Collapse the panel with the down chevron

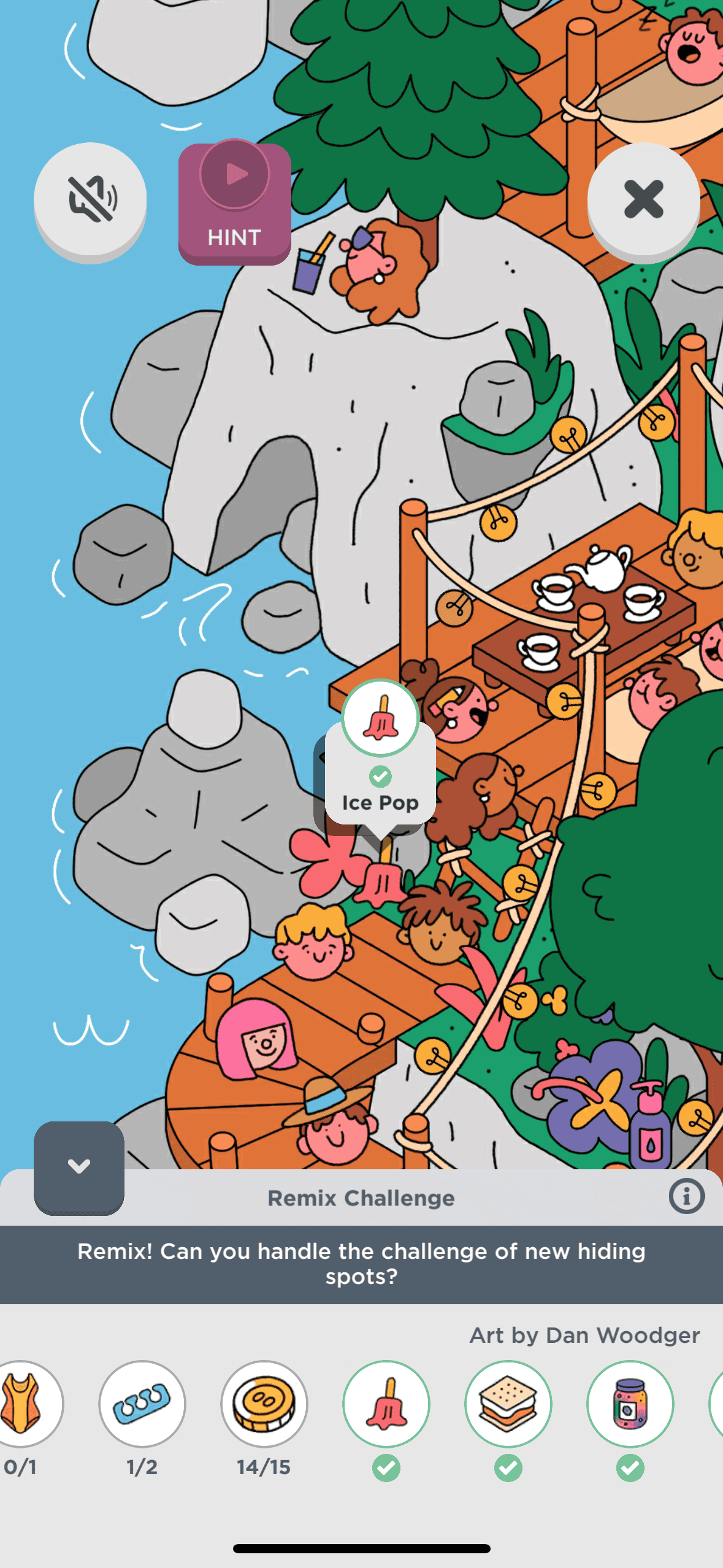coord(79,1166)
